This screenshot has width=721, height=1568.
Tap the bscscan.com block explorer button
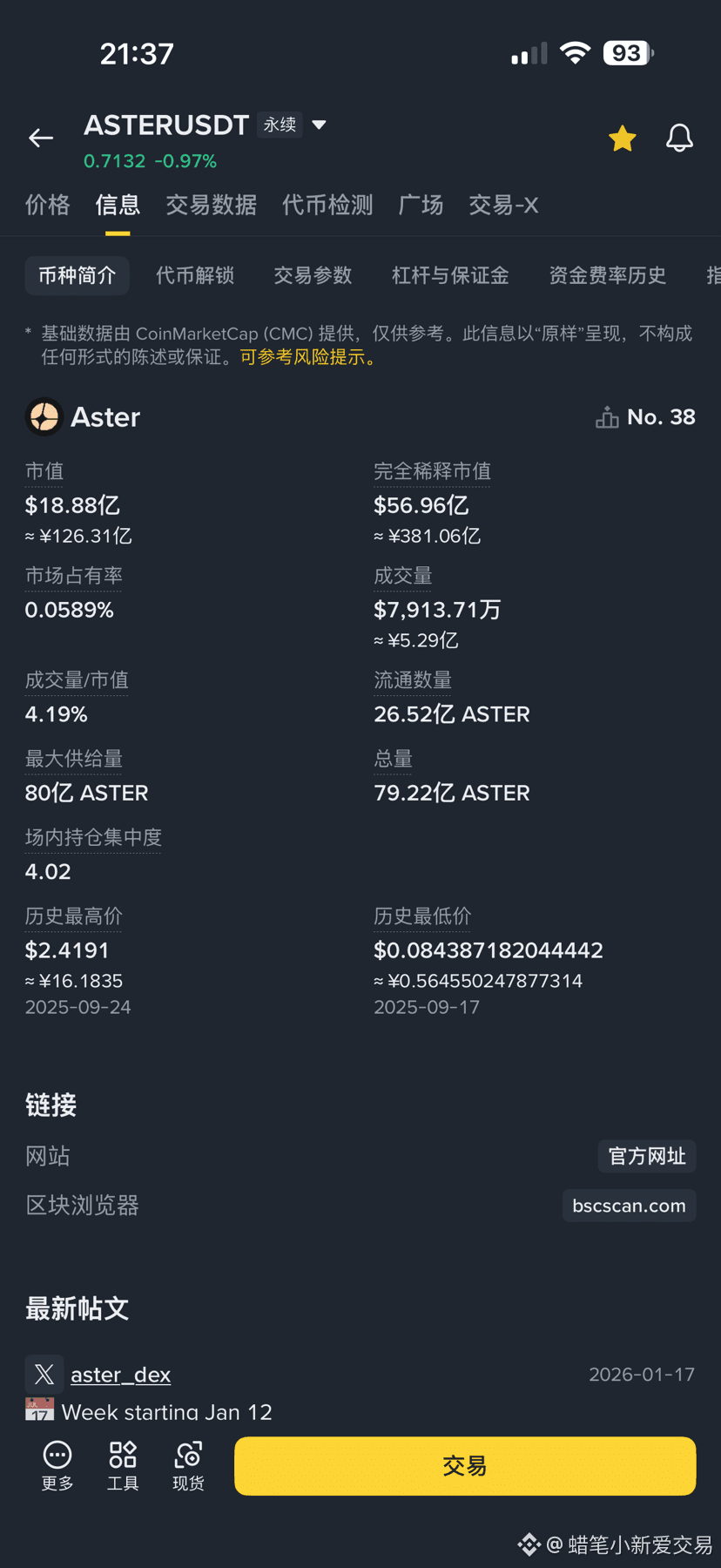[x=629, y=1205]
